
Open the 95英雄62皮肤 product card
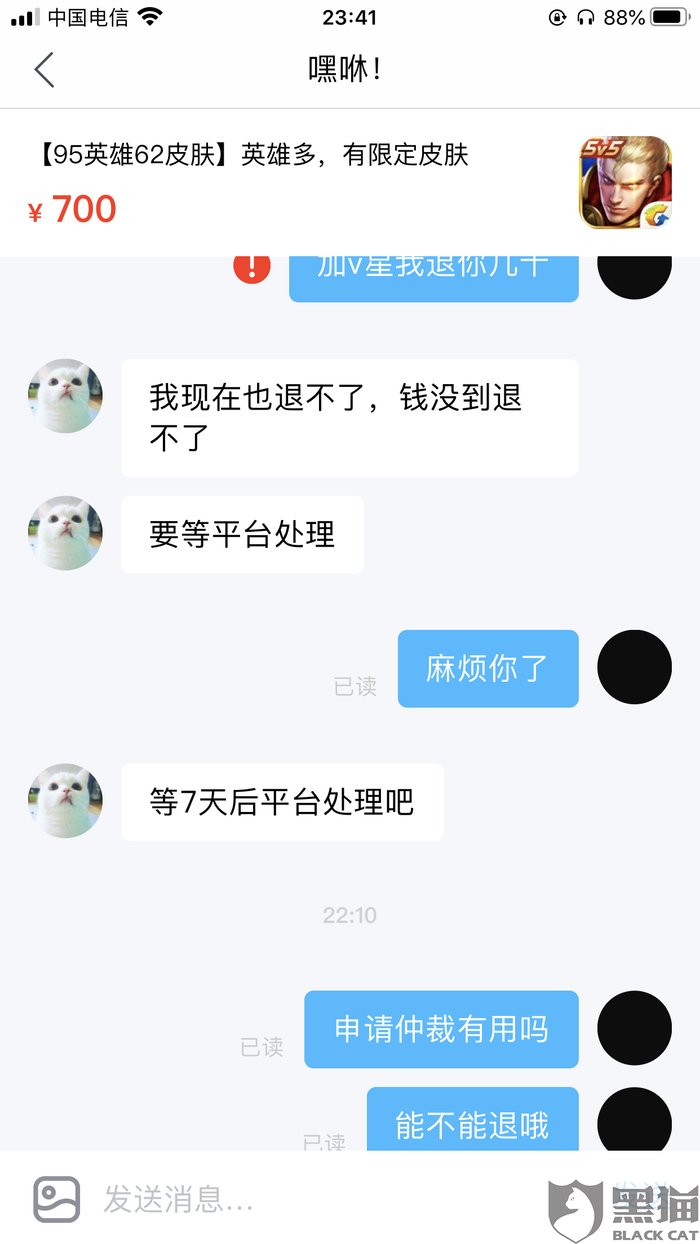coord(300,182)
